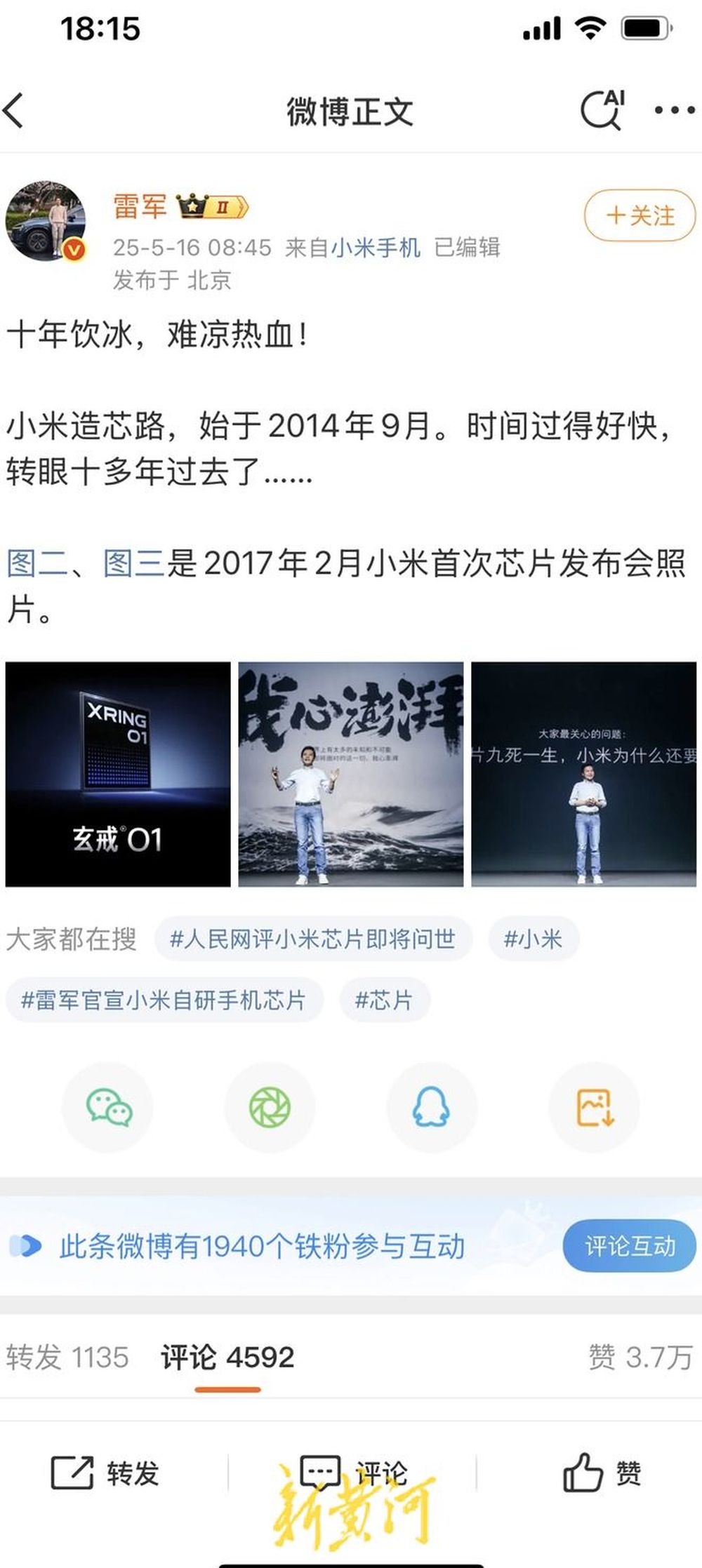702x1568 pixels.
Task: Share the post to WeChat
Action: click(108, 1107)
